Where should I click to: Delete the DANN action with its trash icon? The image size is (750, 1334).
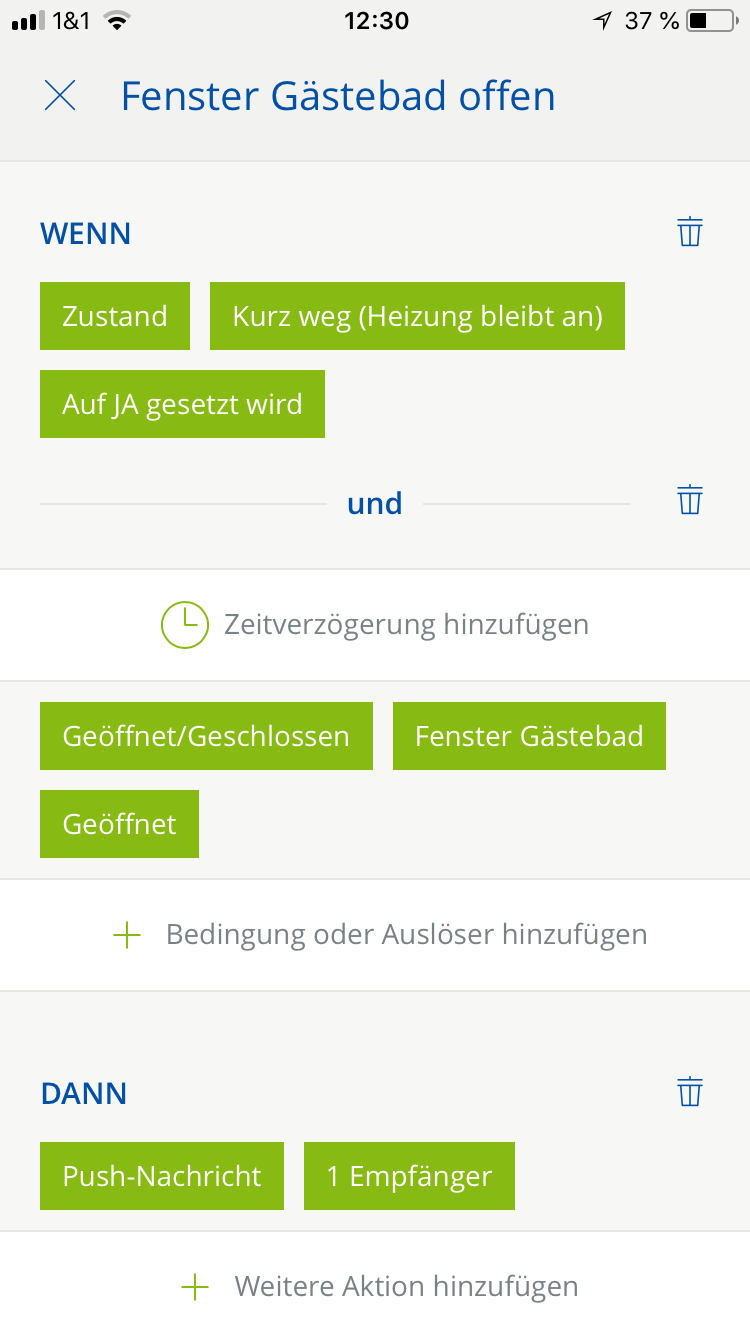[690, 1092]
